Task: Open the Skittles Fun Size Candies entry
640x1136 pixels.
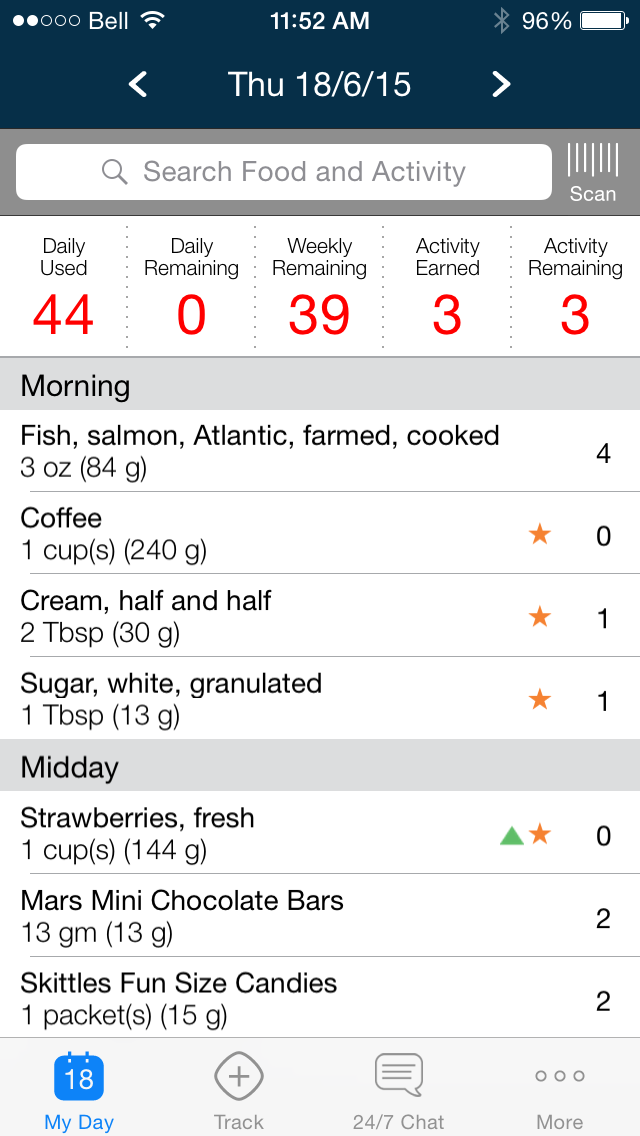Action: point(320,998)
